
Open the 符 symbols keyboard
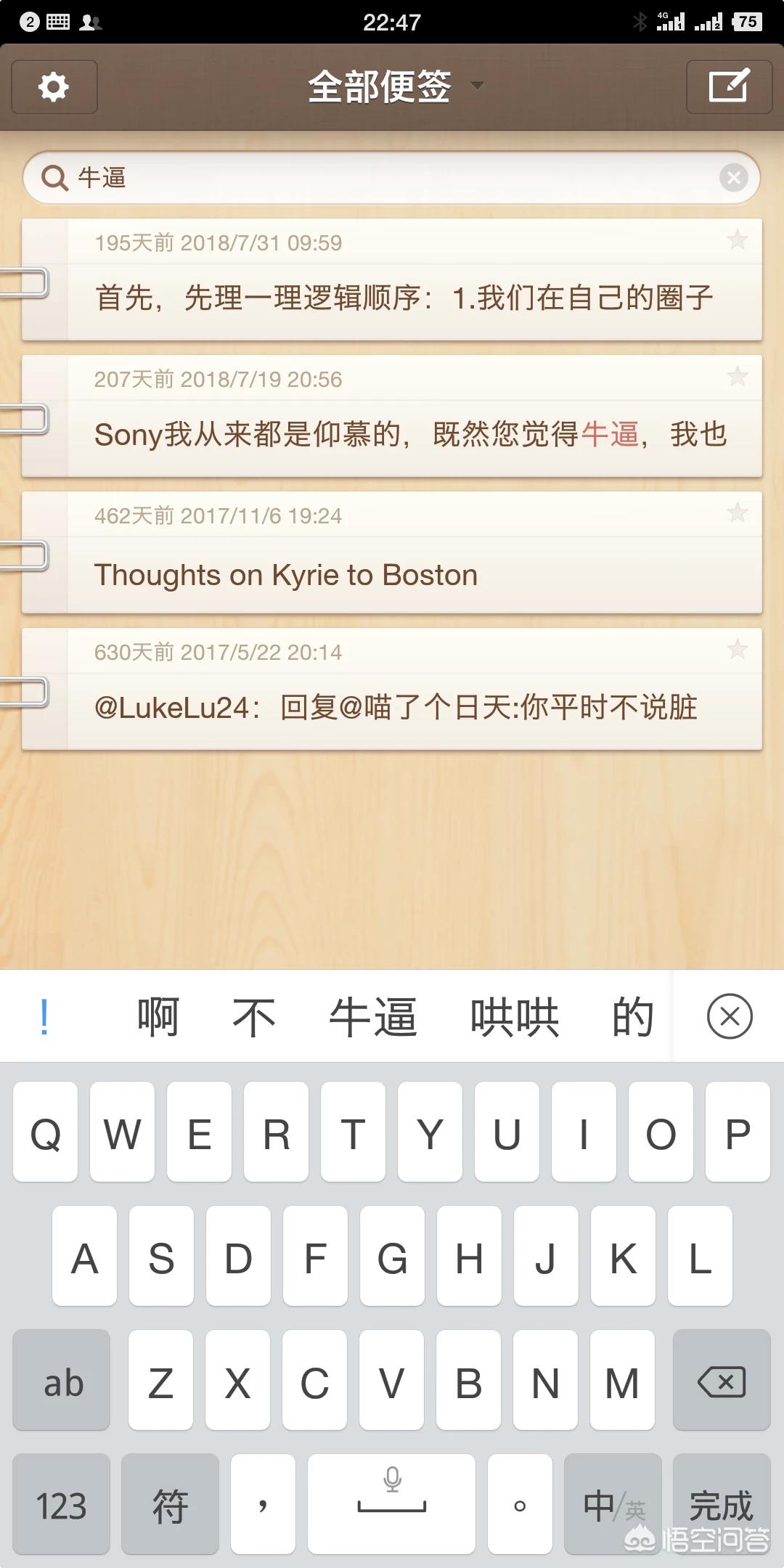click(170, 1504)
